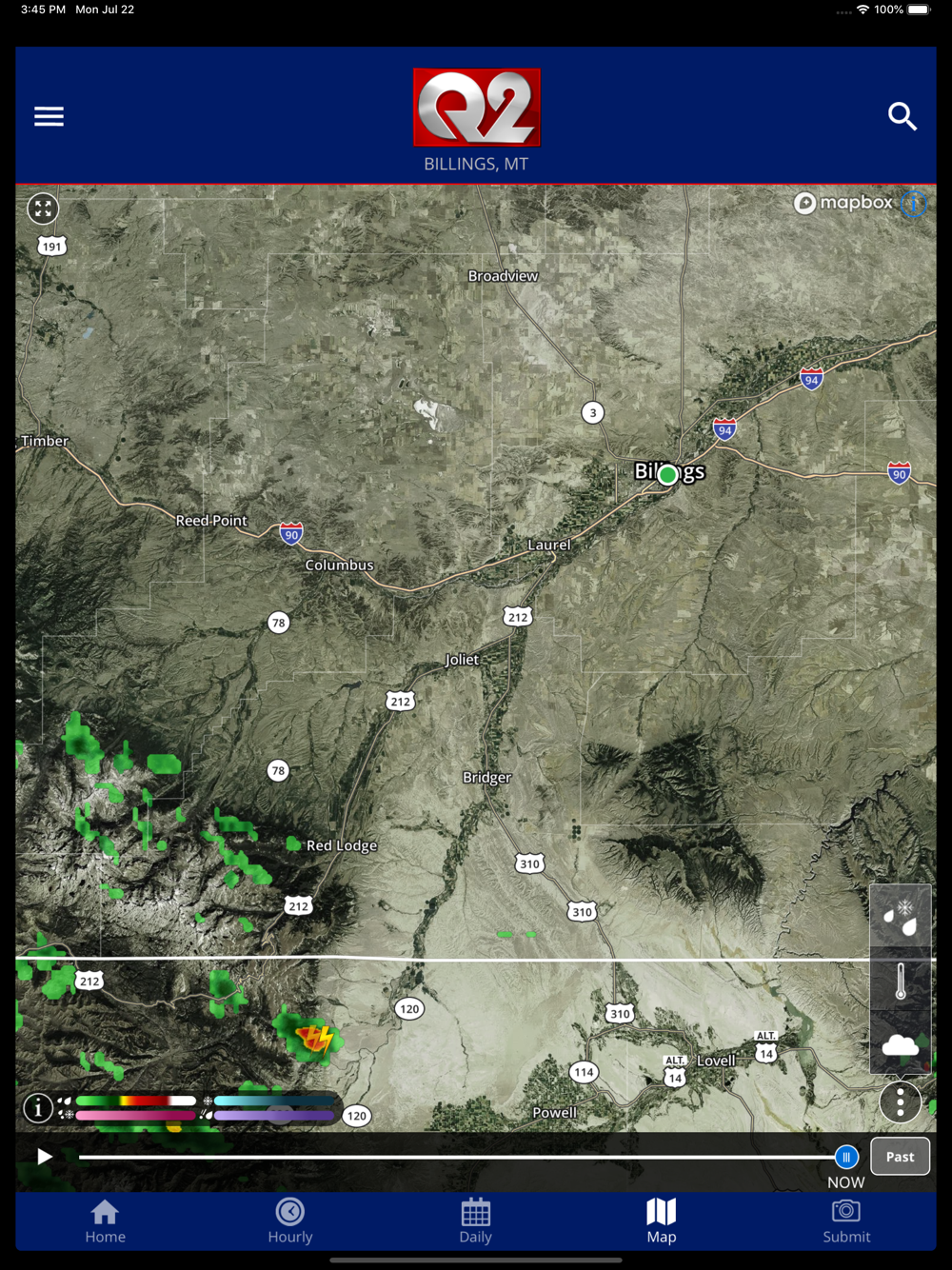
Task: Expand the map to fullscreen
Action: [x=43, y=208]
